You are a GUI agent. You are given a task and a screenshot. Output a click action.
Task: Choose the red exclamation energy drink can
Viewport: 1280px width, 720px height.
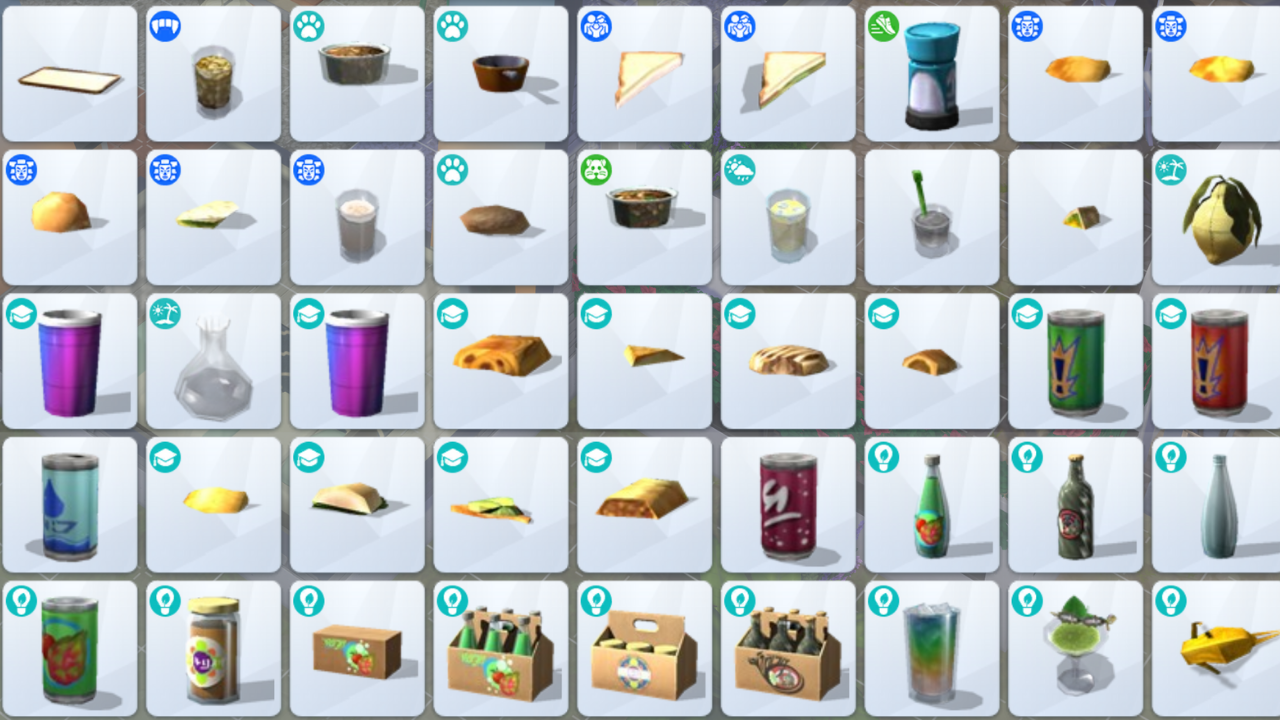tap(1218, 362)
